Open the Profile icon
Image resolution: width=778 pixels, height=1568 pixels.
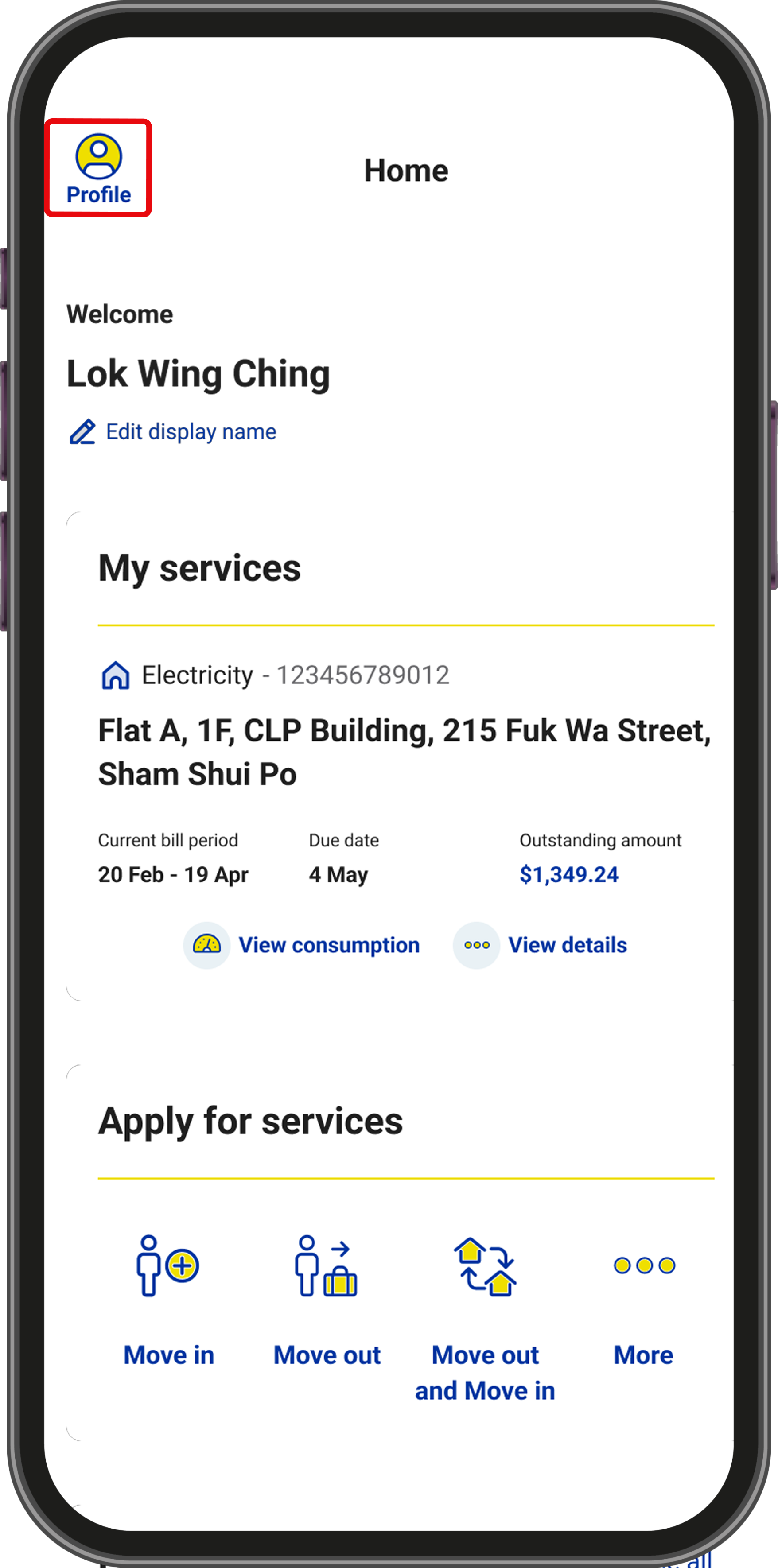(98, 167)
